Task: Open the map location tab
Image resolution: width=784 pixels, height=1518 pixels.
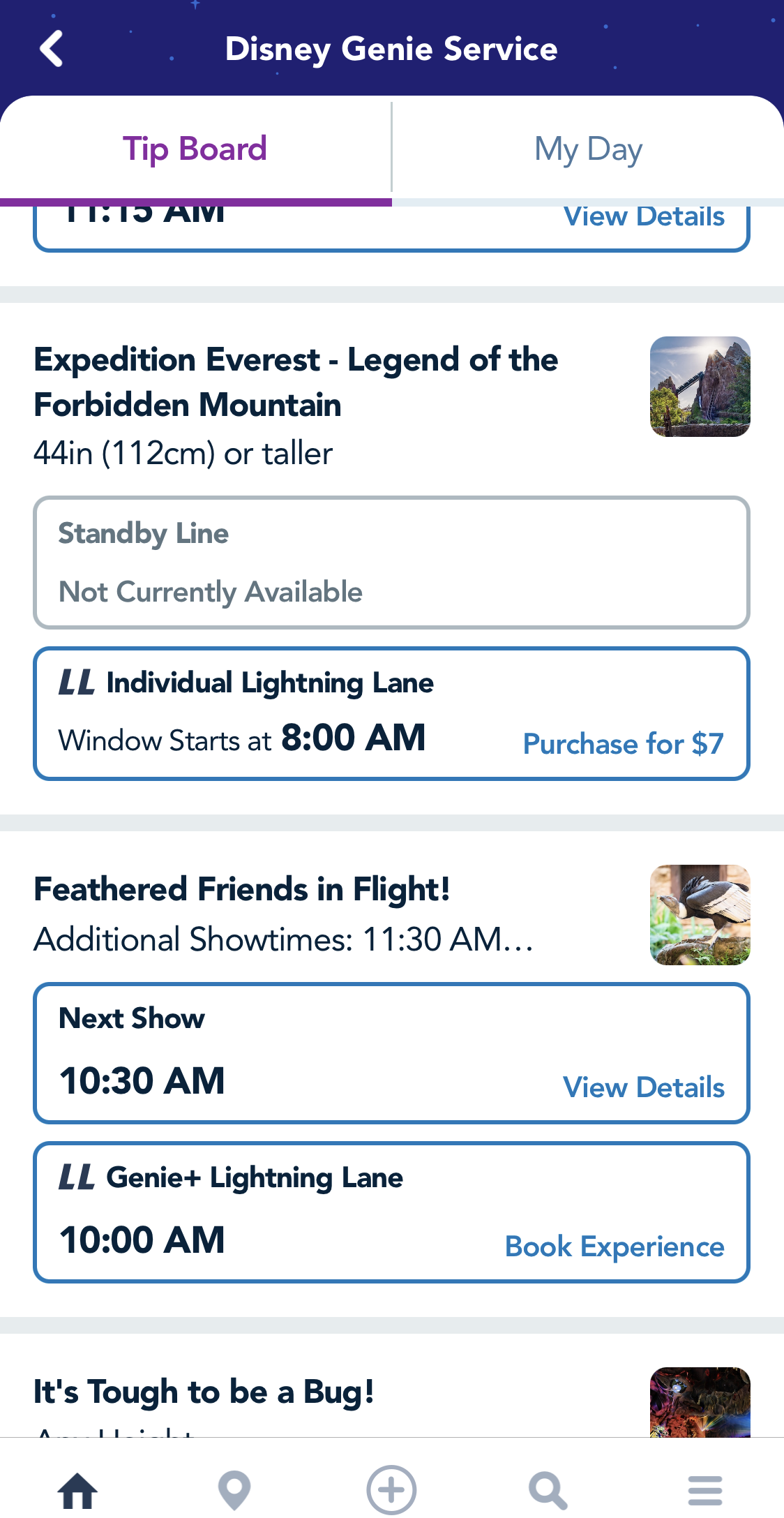Action: (x=234, y=1491)
